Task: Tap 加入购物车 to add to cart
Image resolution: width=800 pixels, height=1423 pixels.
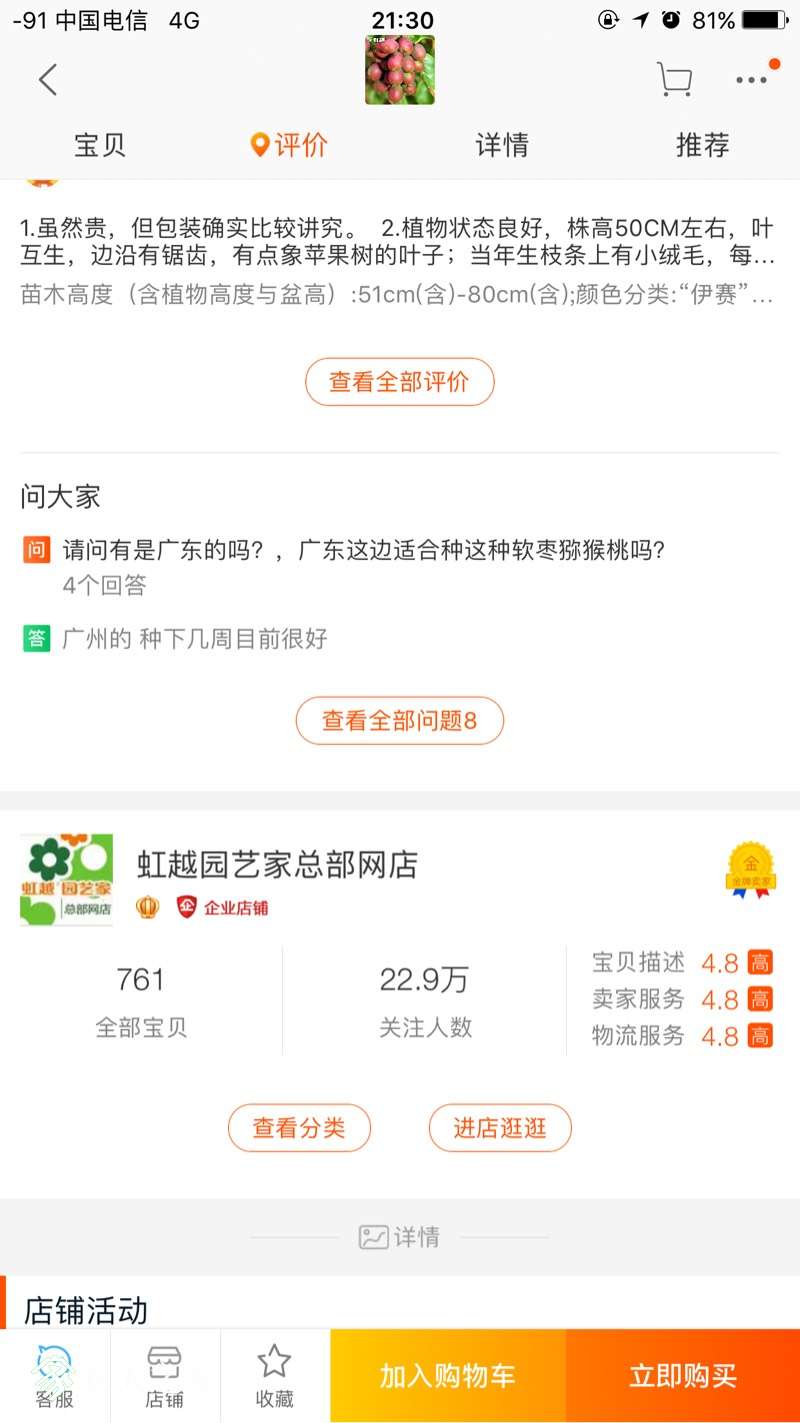Action: point(447,1376)
